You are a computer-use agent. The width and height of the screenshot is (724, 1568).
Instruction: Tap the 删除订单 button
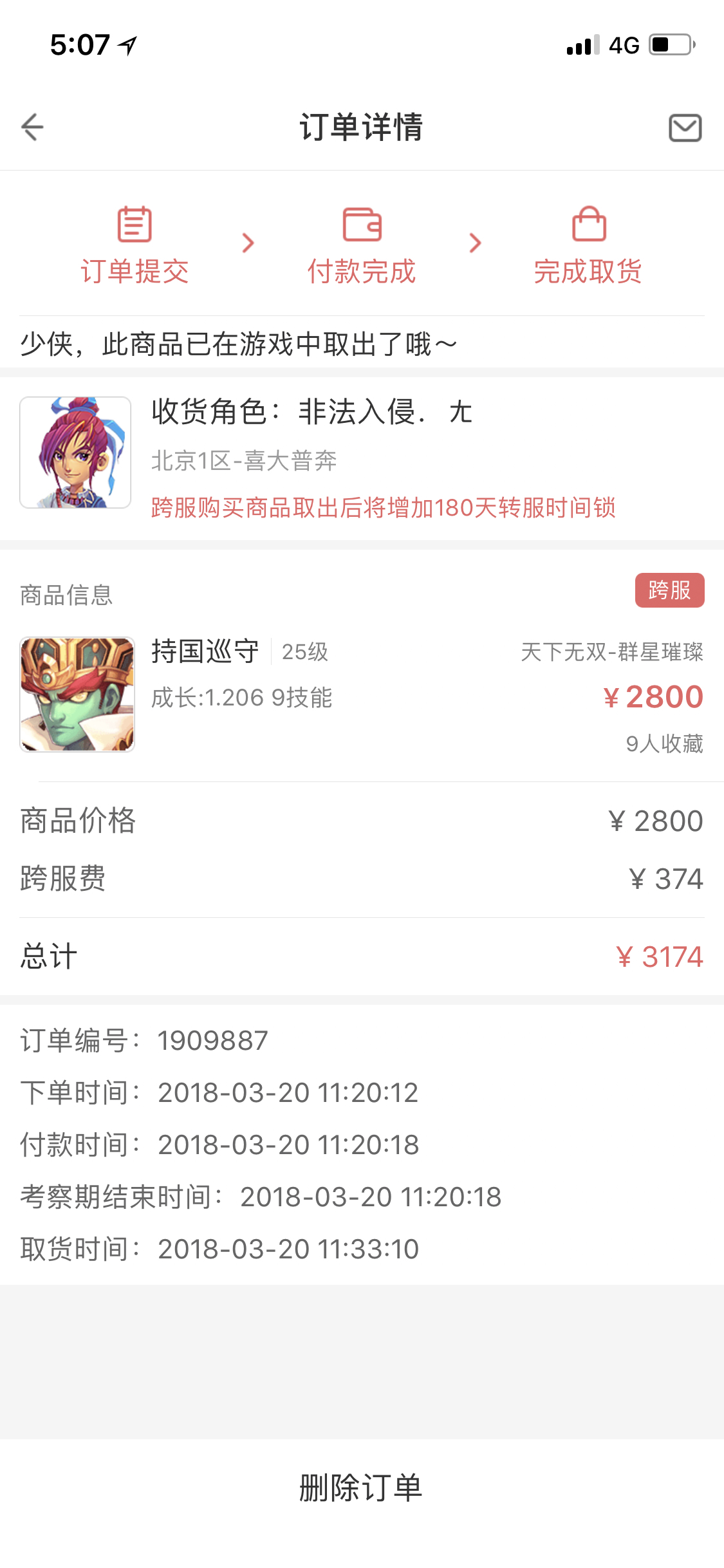362,1488
